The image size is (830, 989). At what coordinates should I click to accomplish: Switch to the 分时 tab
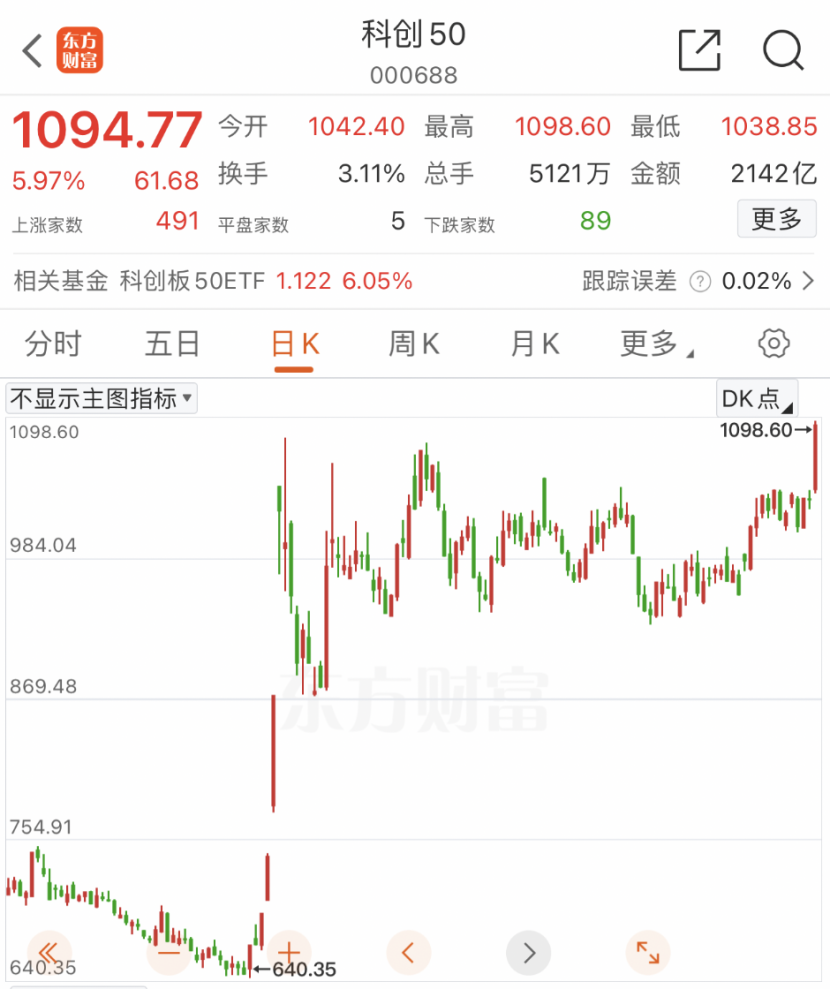tap(52, 345)
